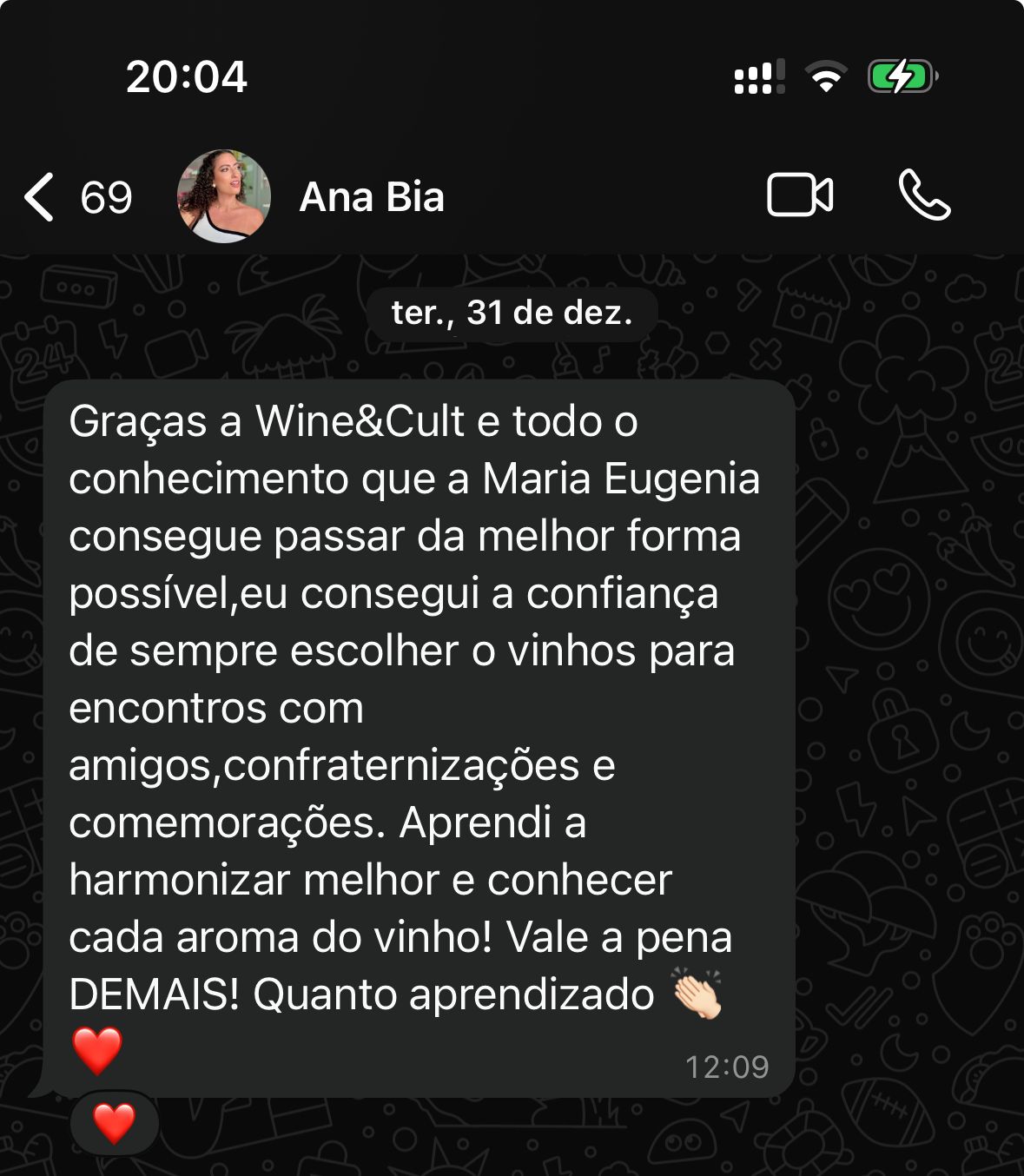Start a voice call with Ana Bia
The image size is (1024, 1176).
924,195
